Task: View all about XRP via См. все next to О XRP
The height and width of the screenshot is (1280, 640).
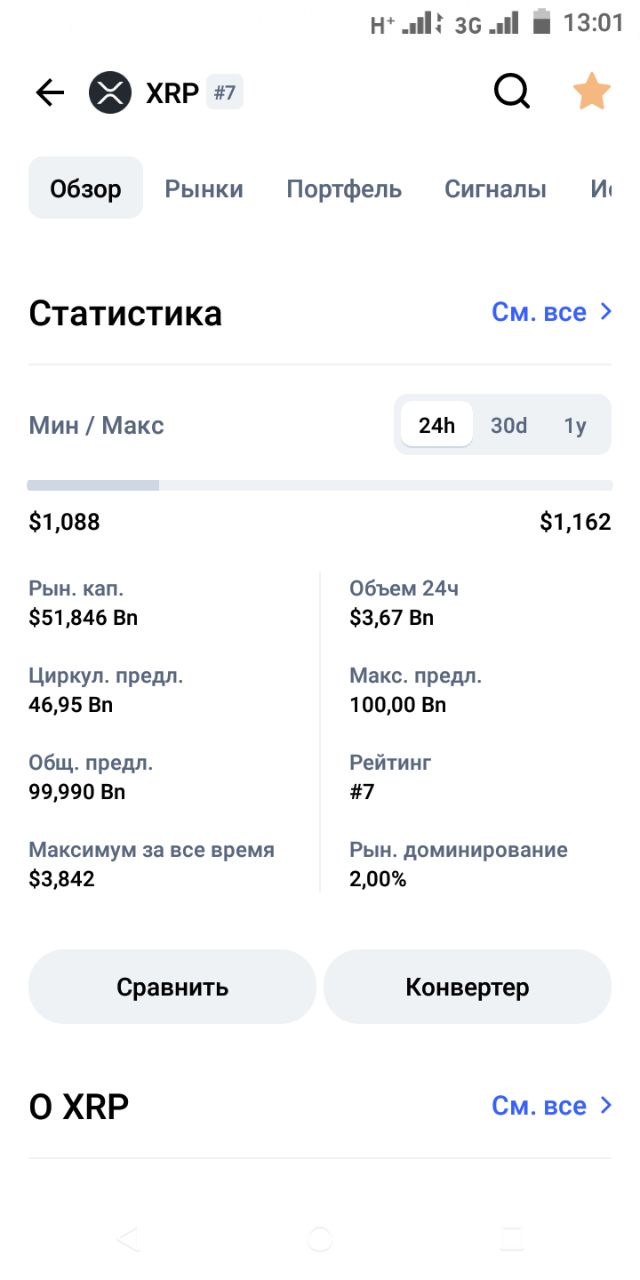Action: 551,1106
